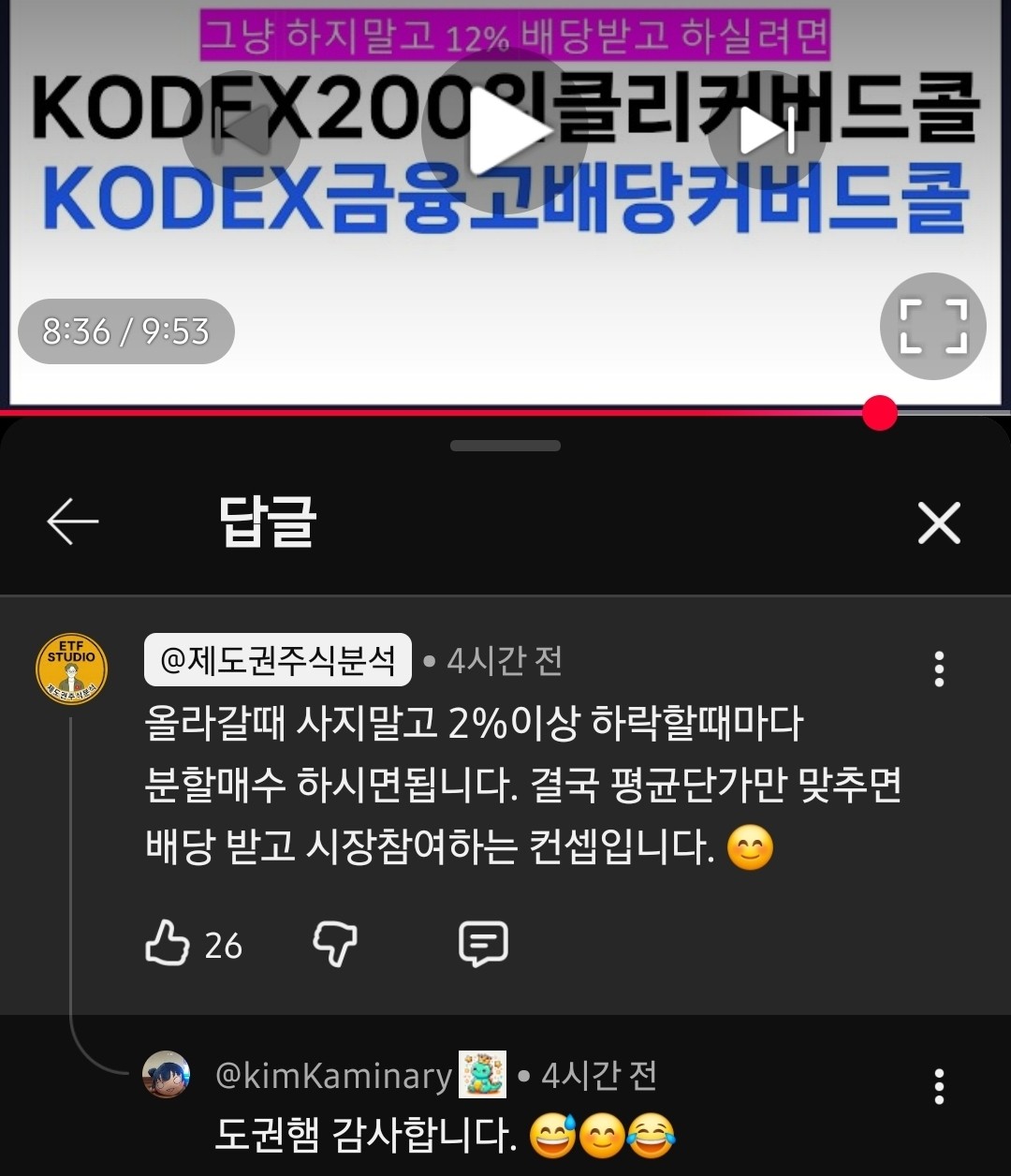Tap the red progress scrubber dot
Viewport: 1011px width, 1176px height.
click(879, 413)
